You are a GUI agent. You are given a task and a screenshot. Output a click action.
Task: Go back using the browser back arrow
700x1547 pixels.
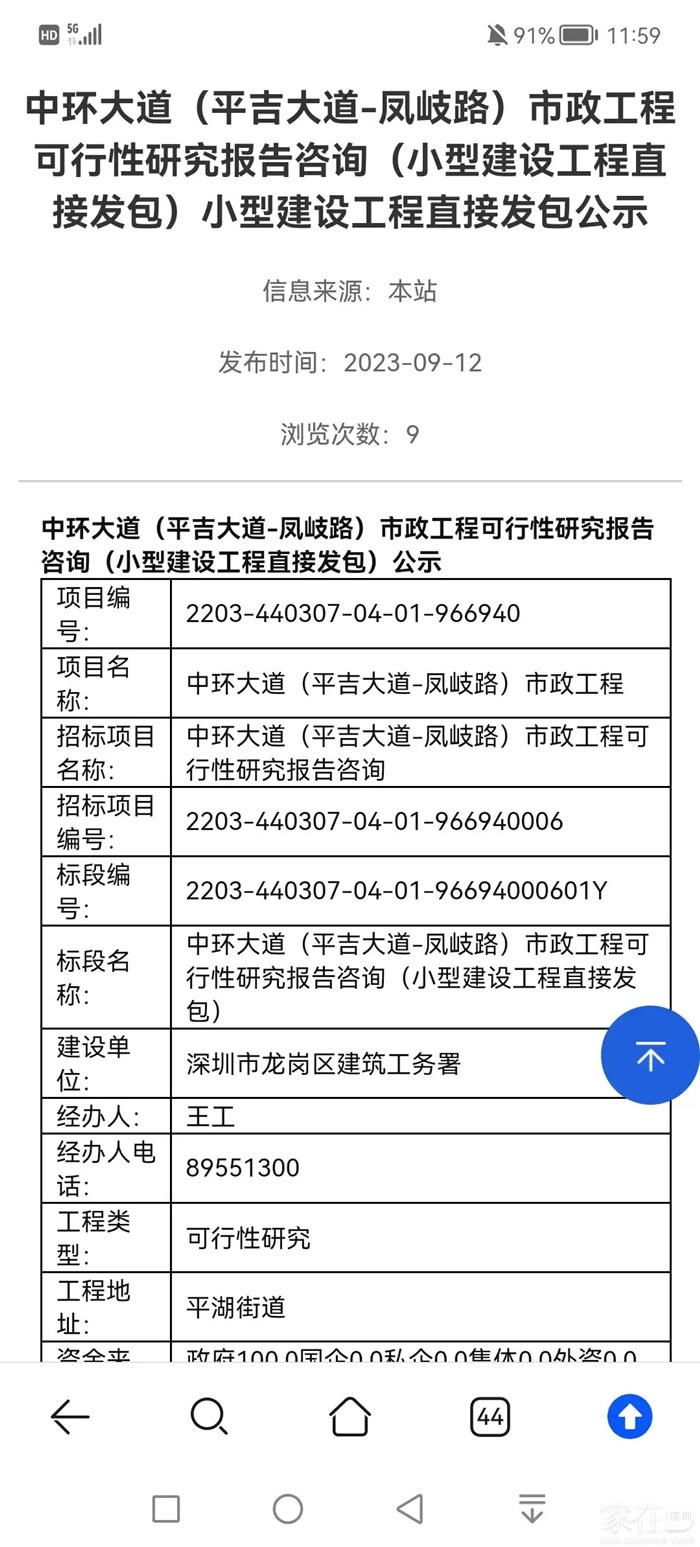click(x=70, y=1416)
